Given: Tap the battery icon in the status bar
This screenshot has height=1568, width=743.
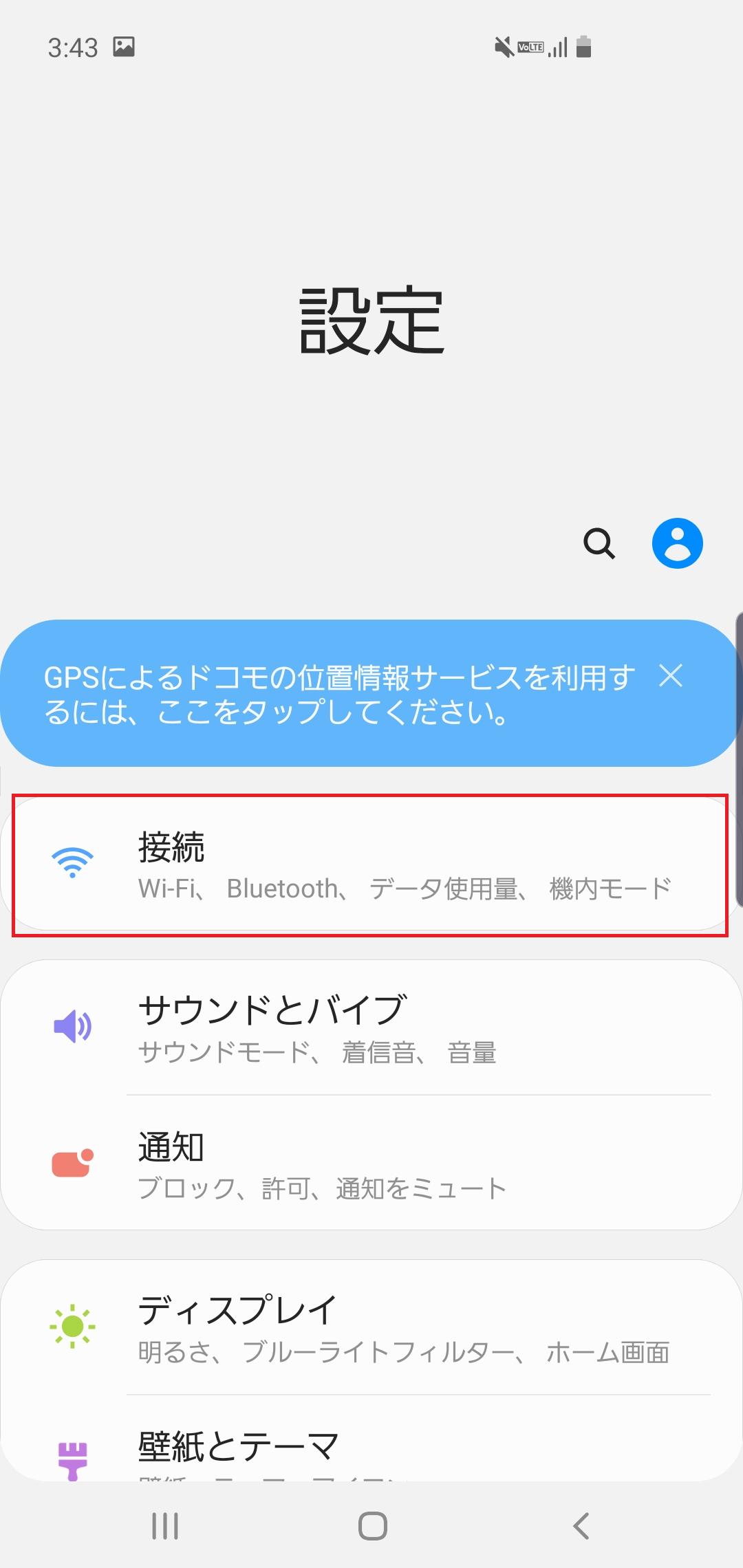Looking at the screenshot, I should point(584,45).
